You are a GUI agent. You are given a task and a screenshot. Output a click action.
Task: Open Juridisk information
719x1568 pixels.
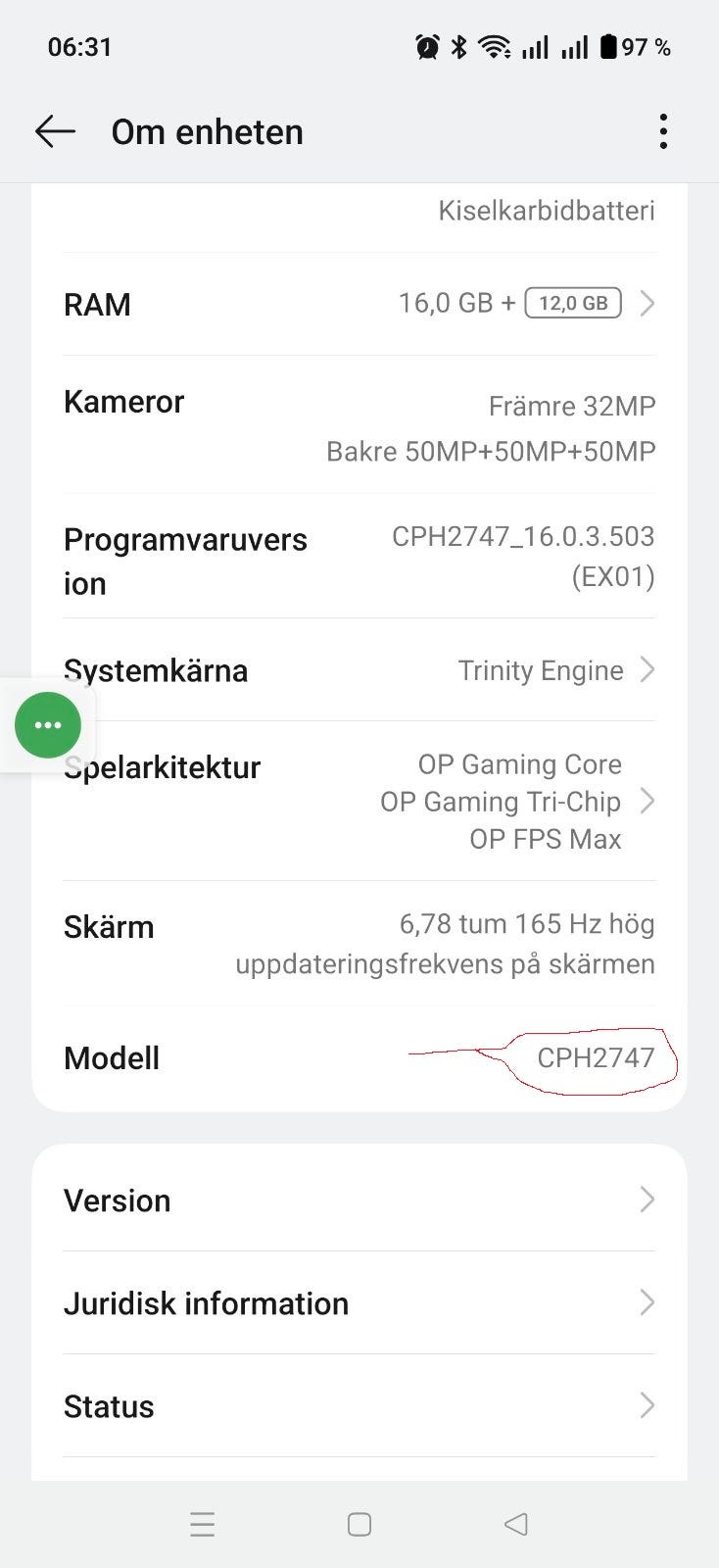(x=359, y=1303)
